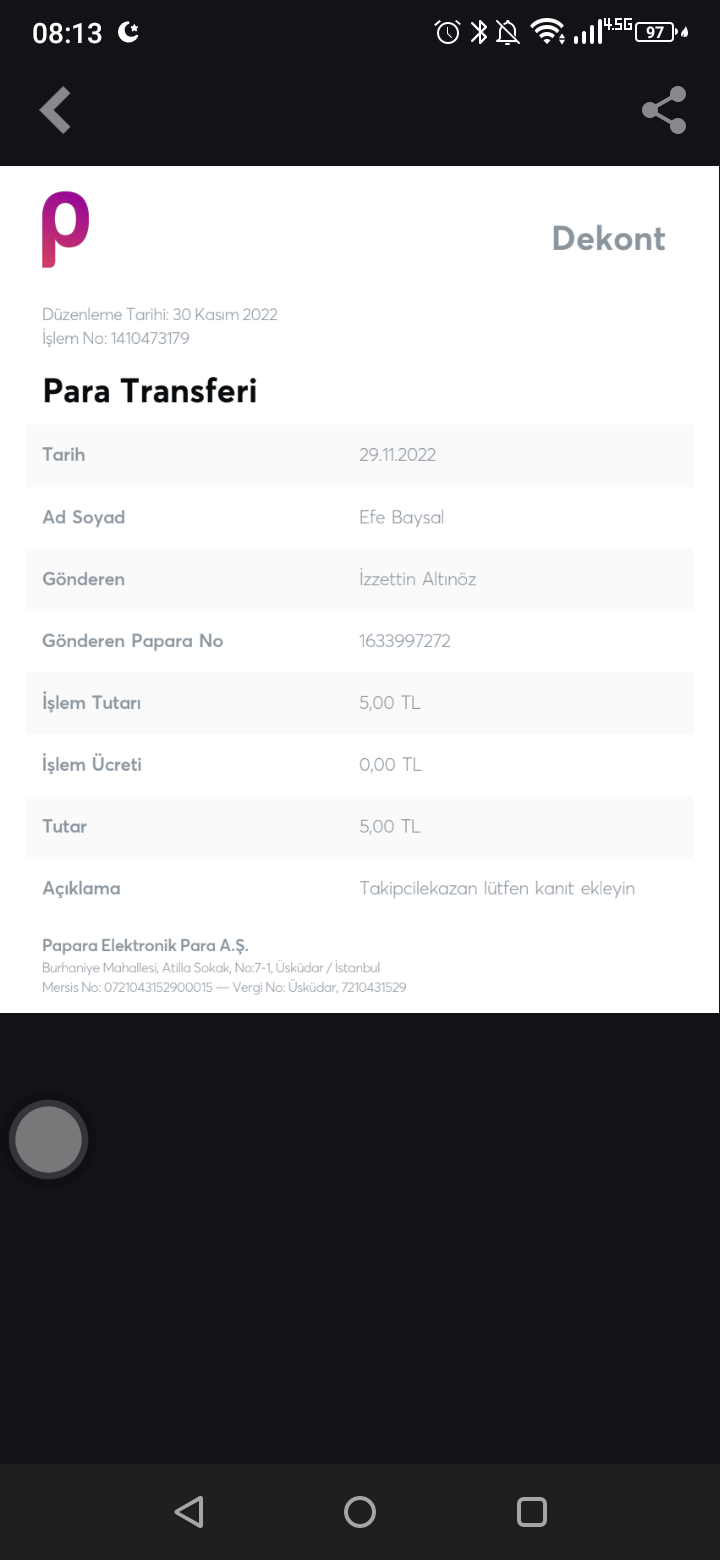Share the Dekont receipt

pos(664,110)
